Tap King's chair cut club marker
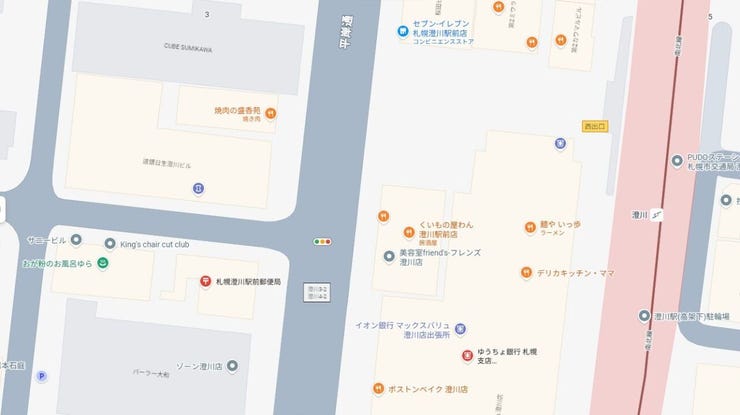 [110, 243]
